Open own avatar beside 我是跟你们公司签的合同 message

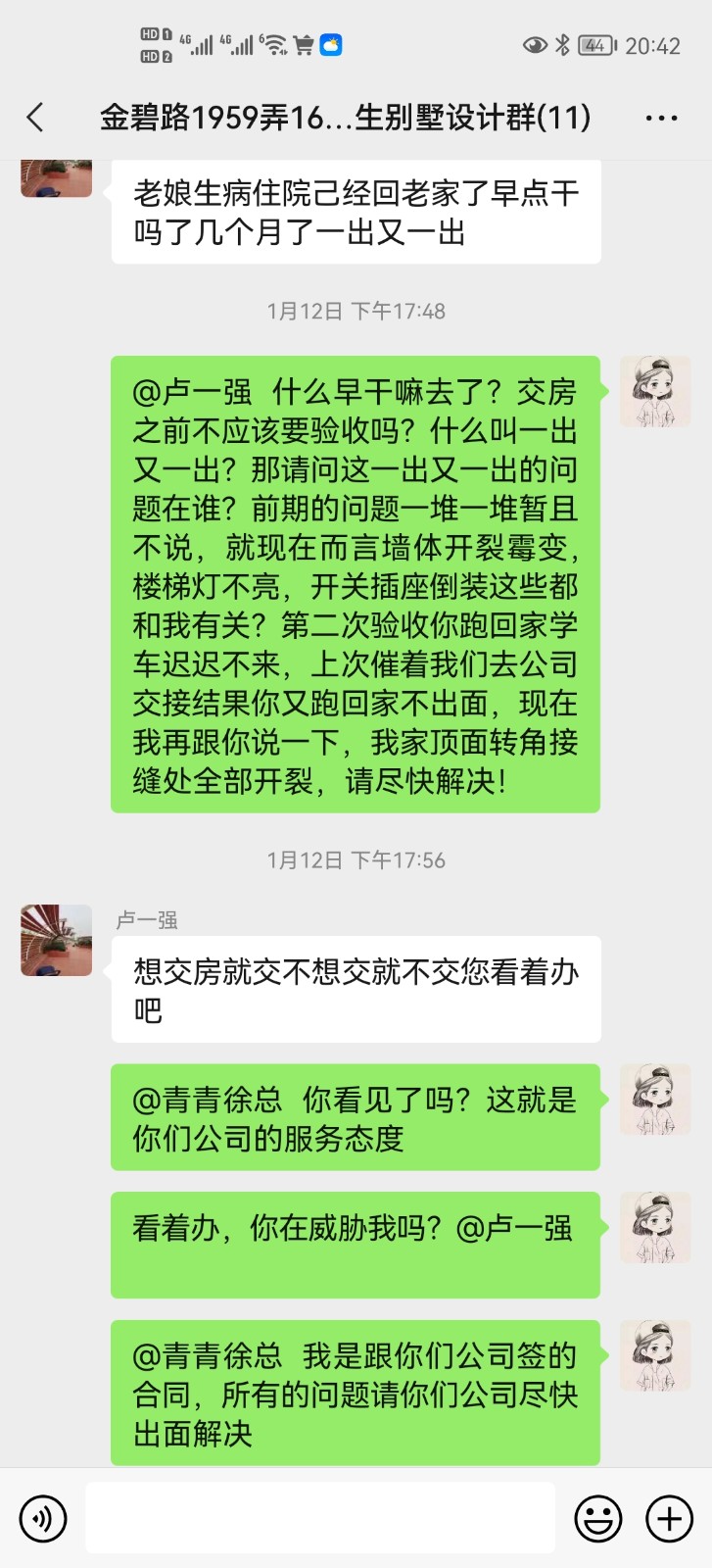(655, 1355)
